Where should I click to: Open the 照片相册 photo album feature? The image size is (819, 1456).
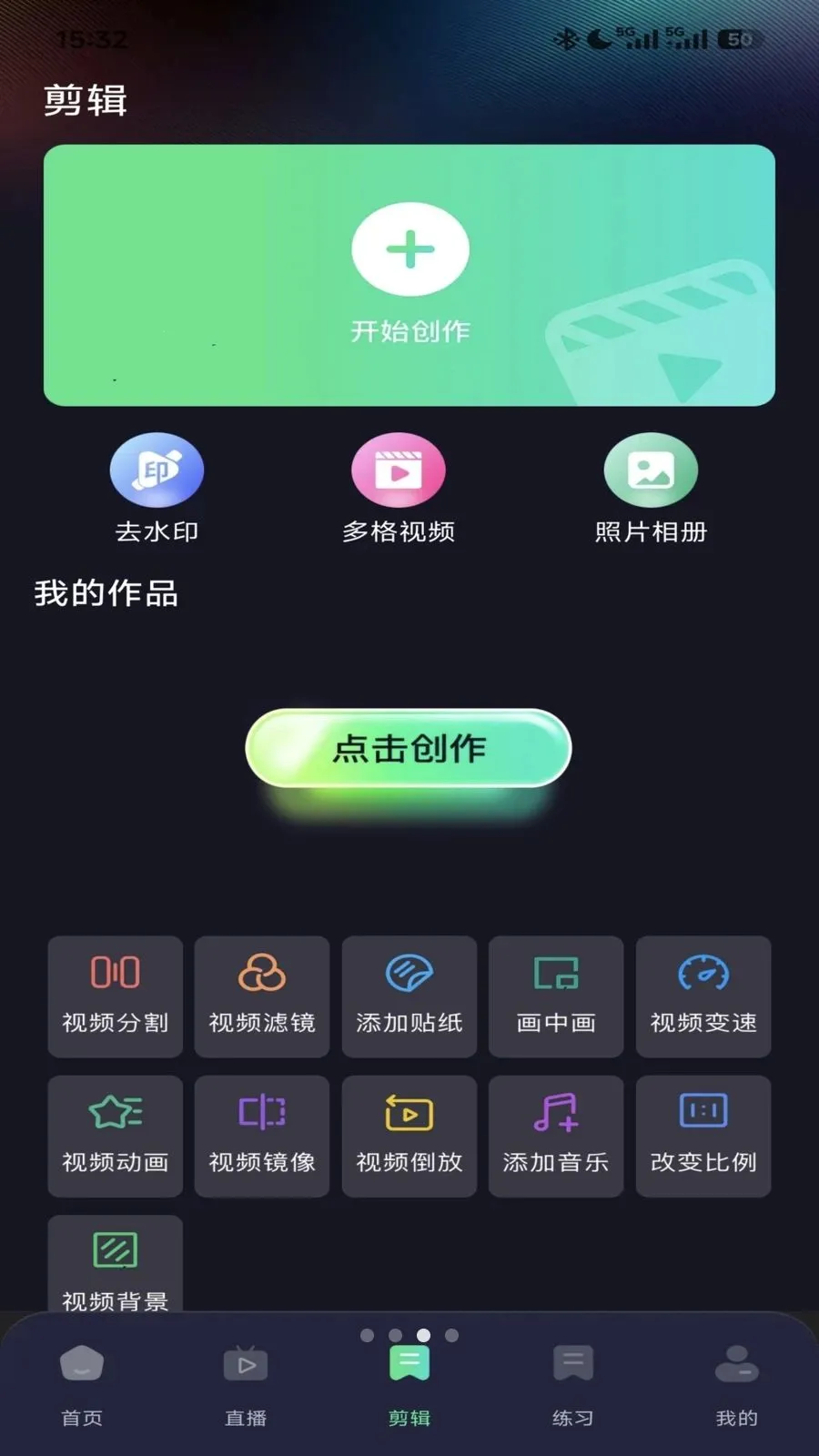pyautogui.click(x=651, y=487)
